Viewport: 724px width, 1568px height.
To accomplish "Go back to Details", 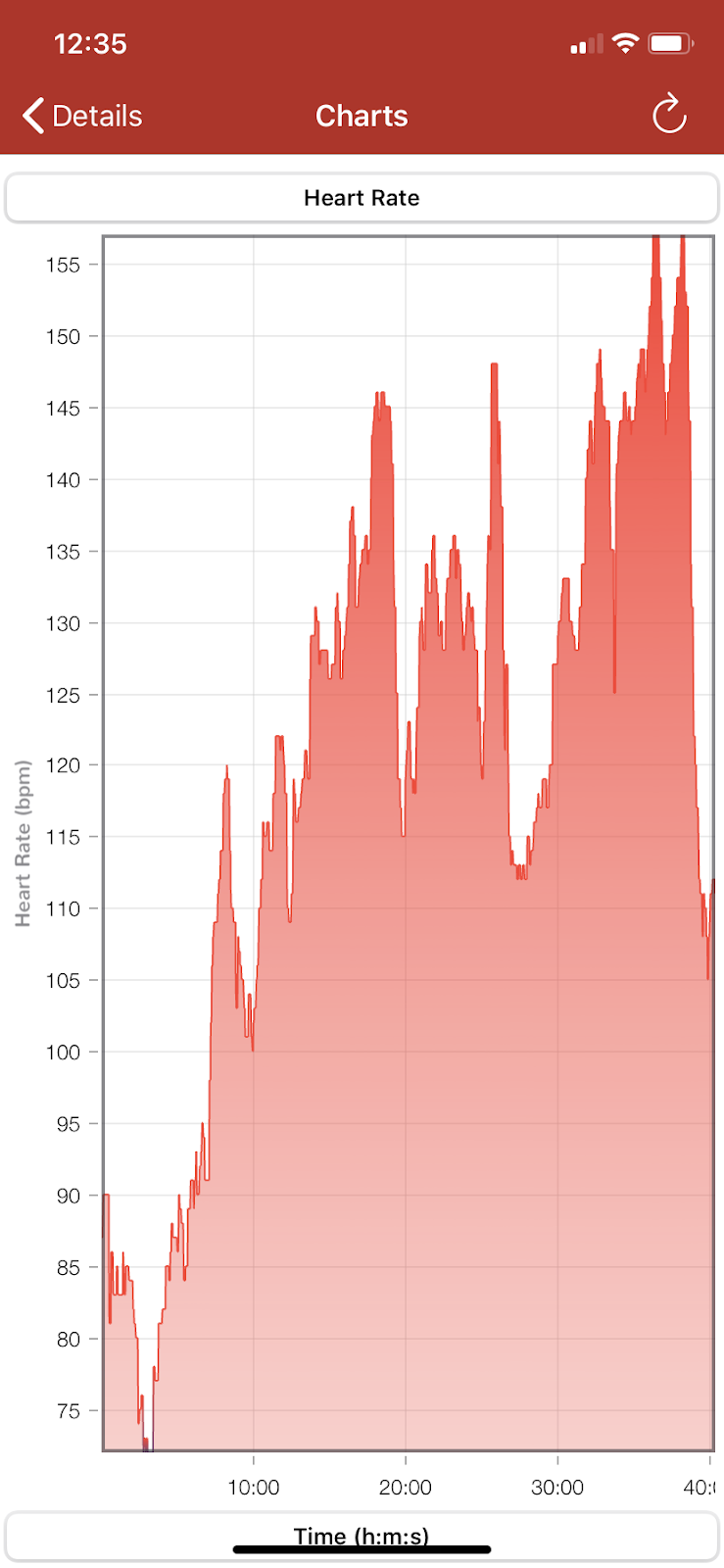I will [x=83, y=116].
